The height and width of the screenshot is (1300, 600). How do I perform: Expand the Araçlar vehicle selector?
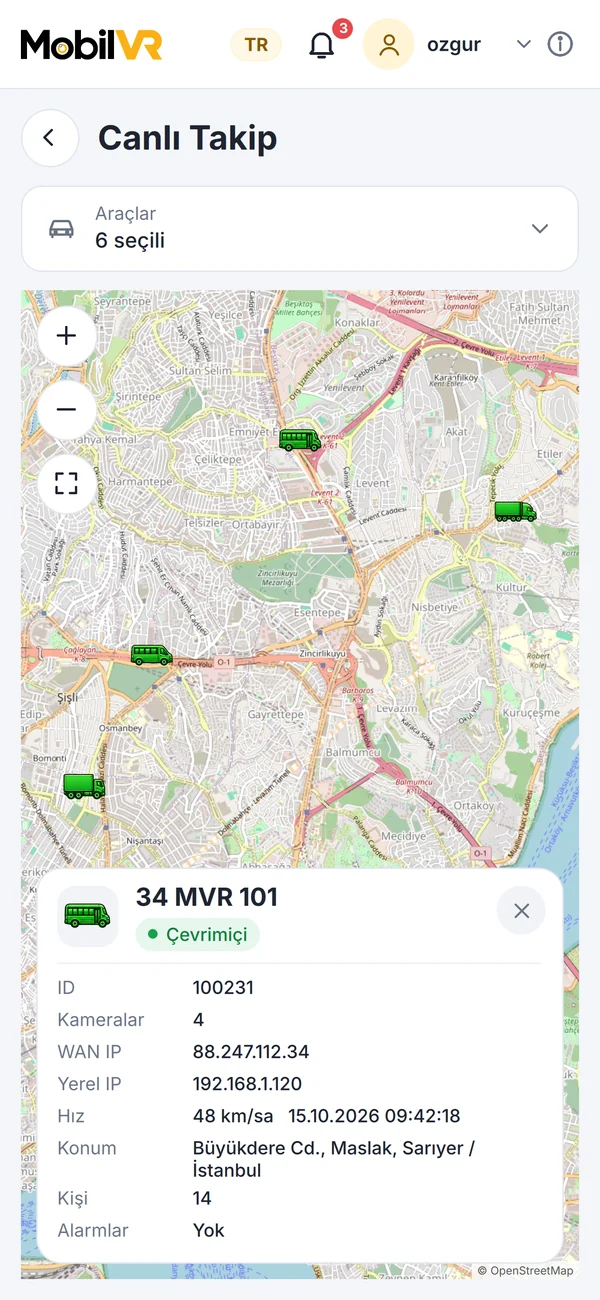pos(300,228)
